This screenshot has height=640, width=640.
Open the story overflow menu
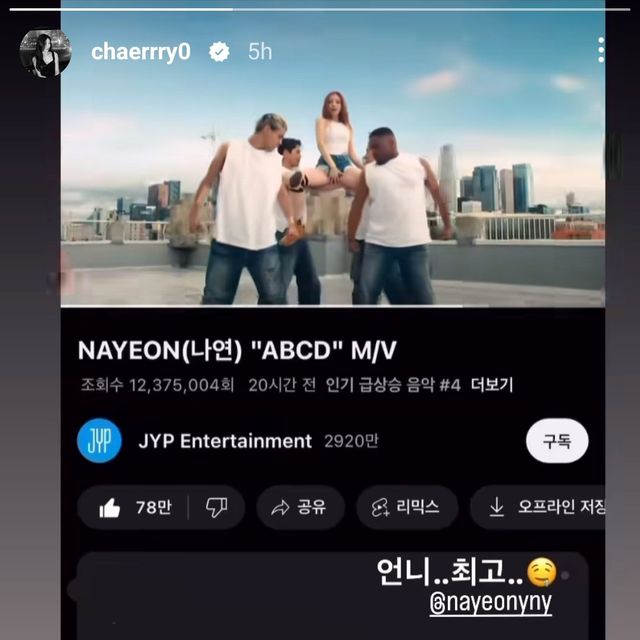click(601, 51)
